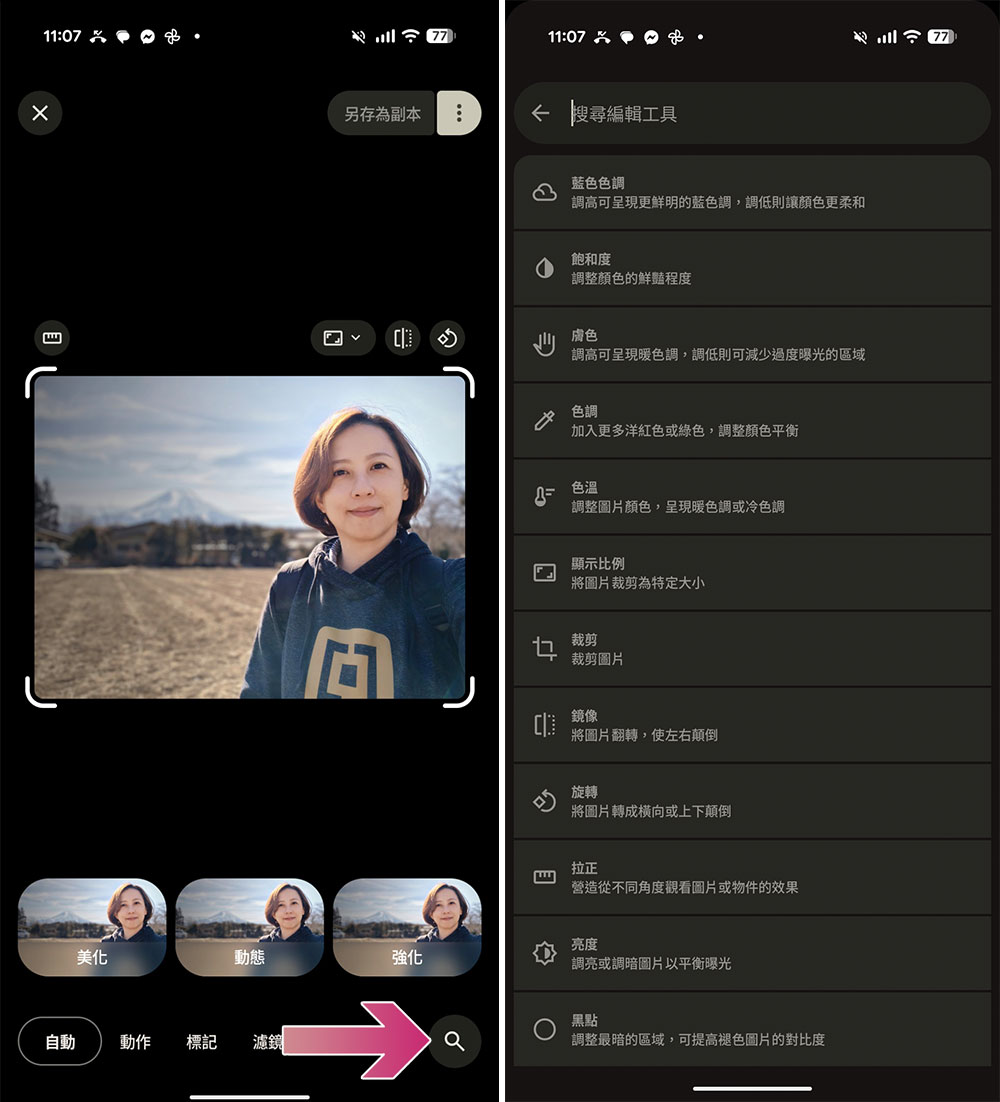Go back from the tool search
This screenshot has height=1102, width=1000.
541,113
